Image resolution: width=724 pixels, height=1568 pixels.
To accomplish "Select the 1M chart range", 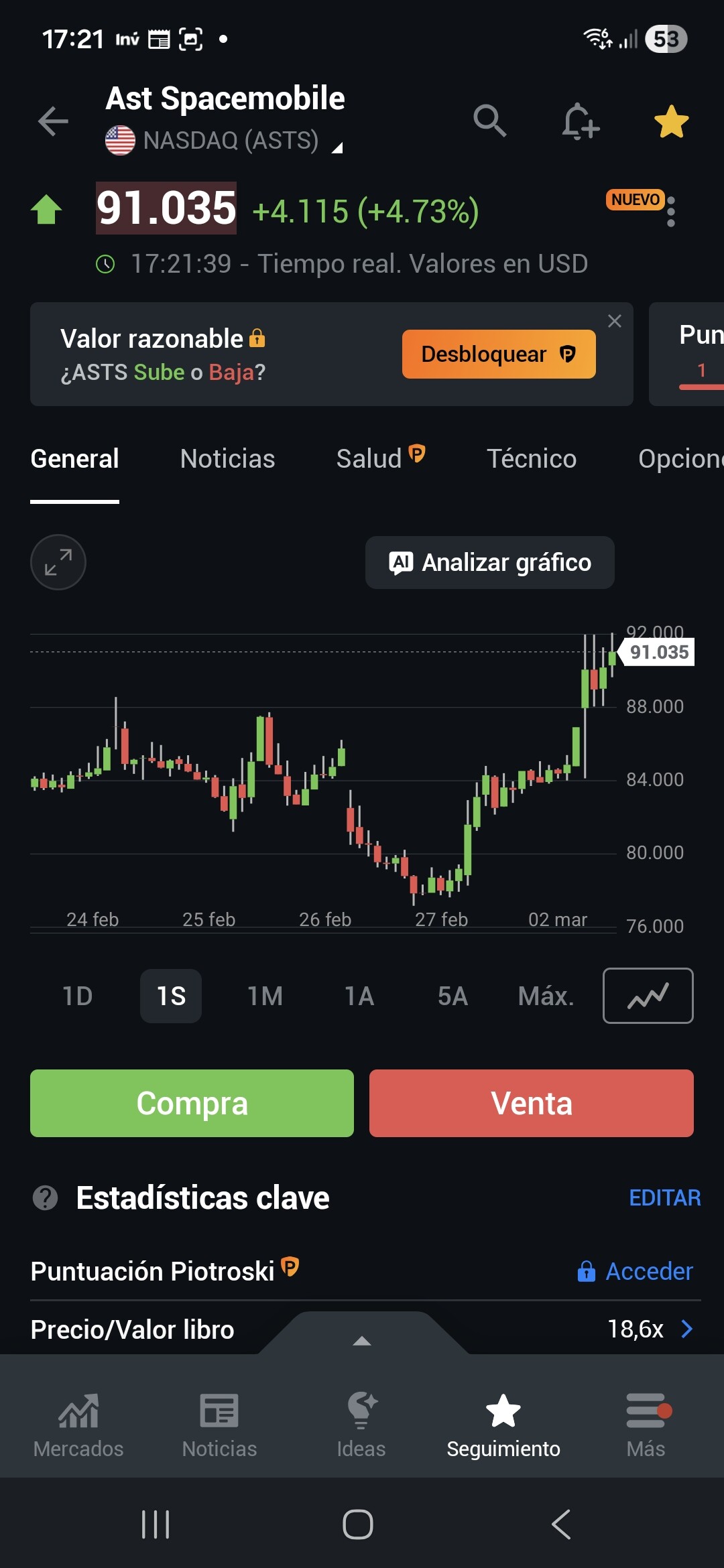I will pos(265,996).
